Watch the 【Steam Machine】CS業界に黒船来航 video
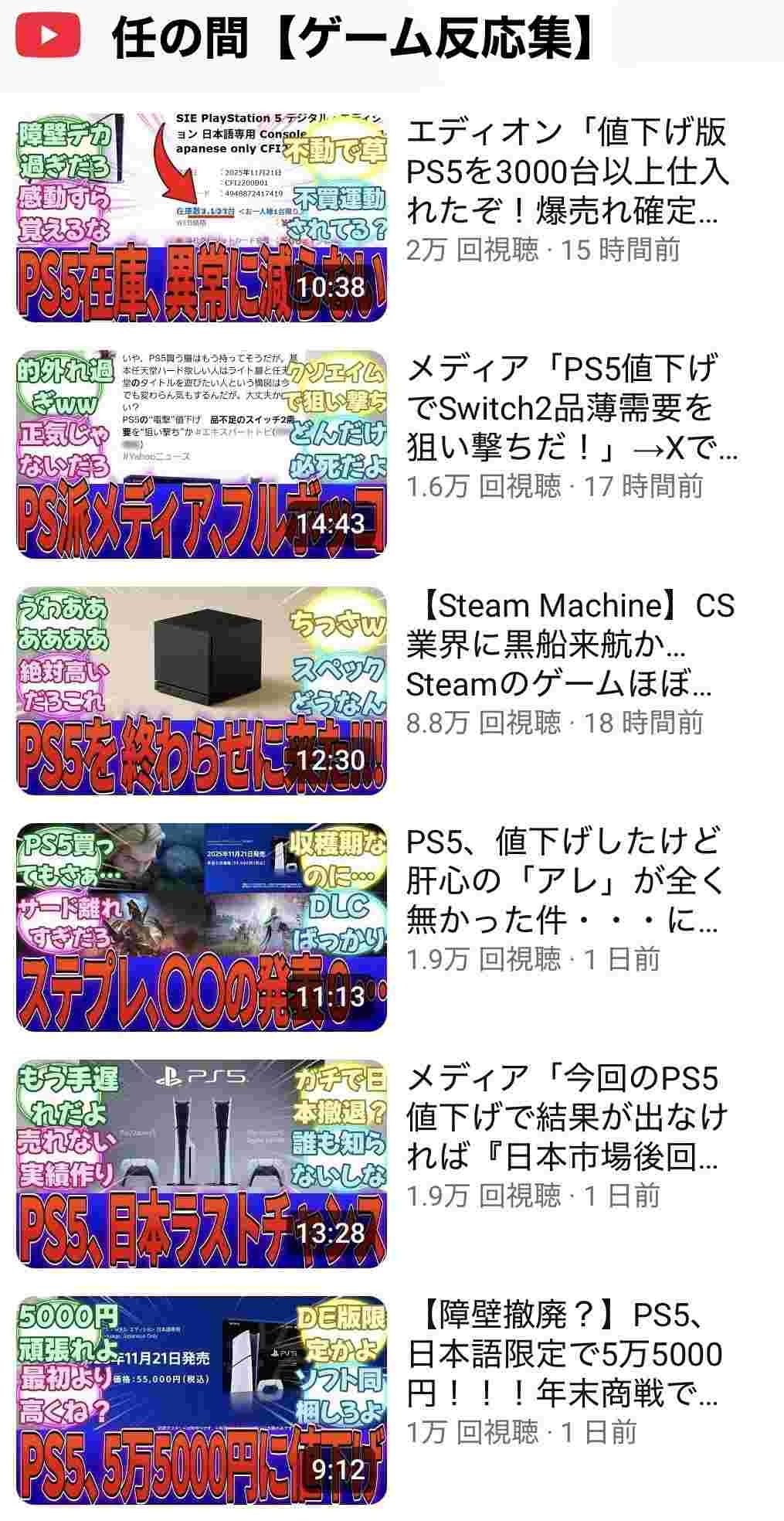This screenshot has height=1521, width=784. [201, 691]
